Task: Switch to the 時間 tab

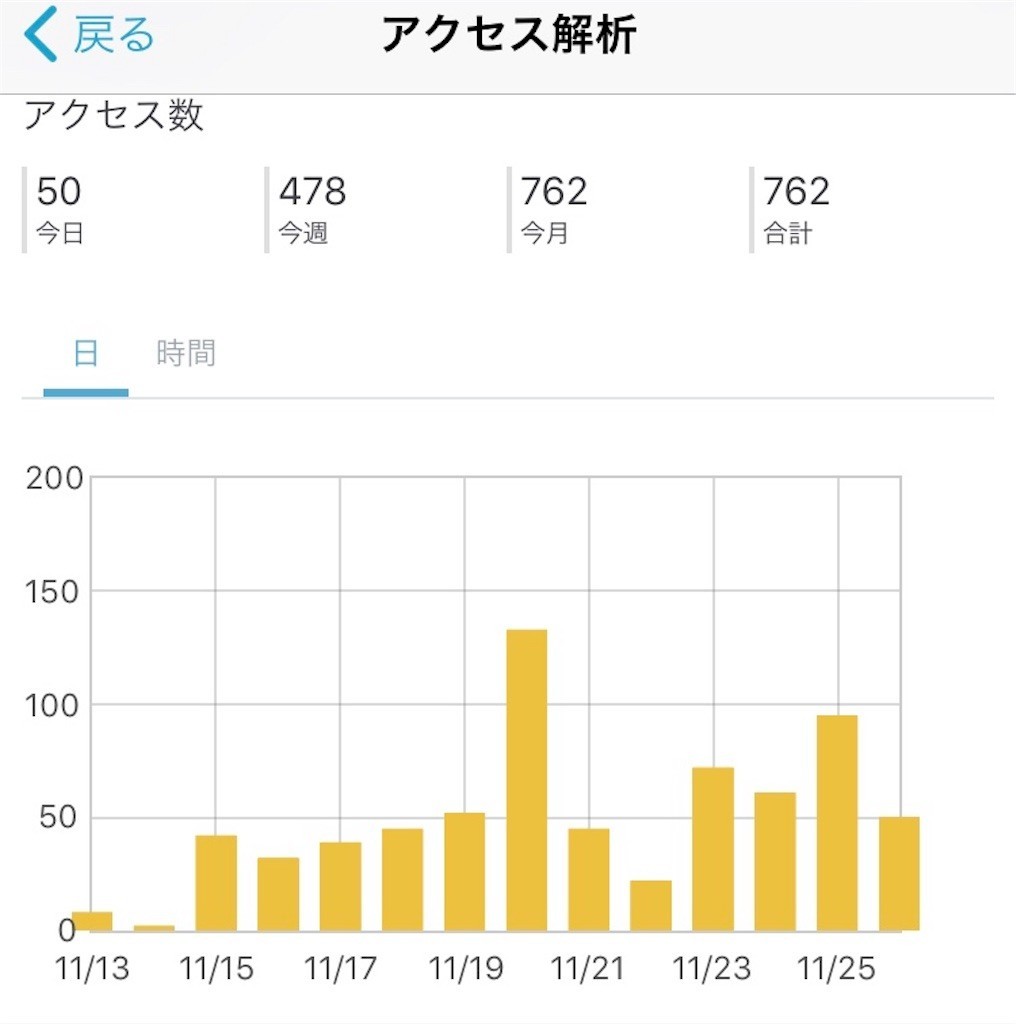Action: (x=186, y=354)
